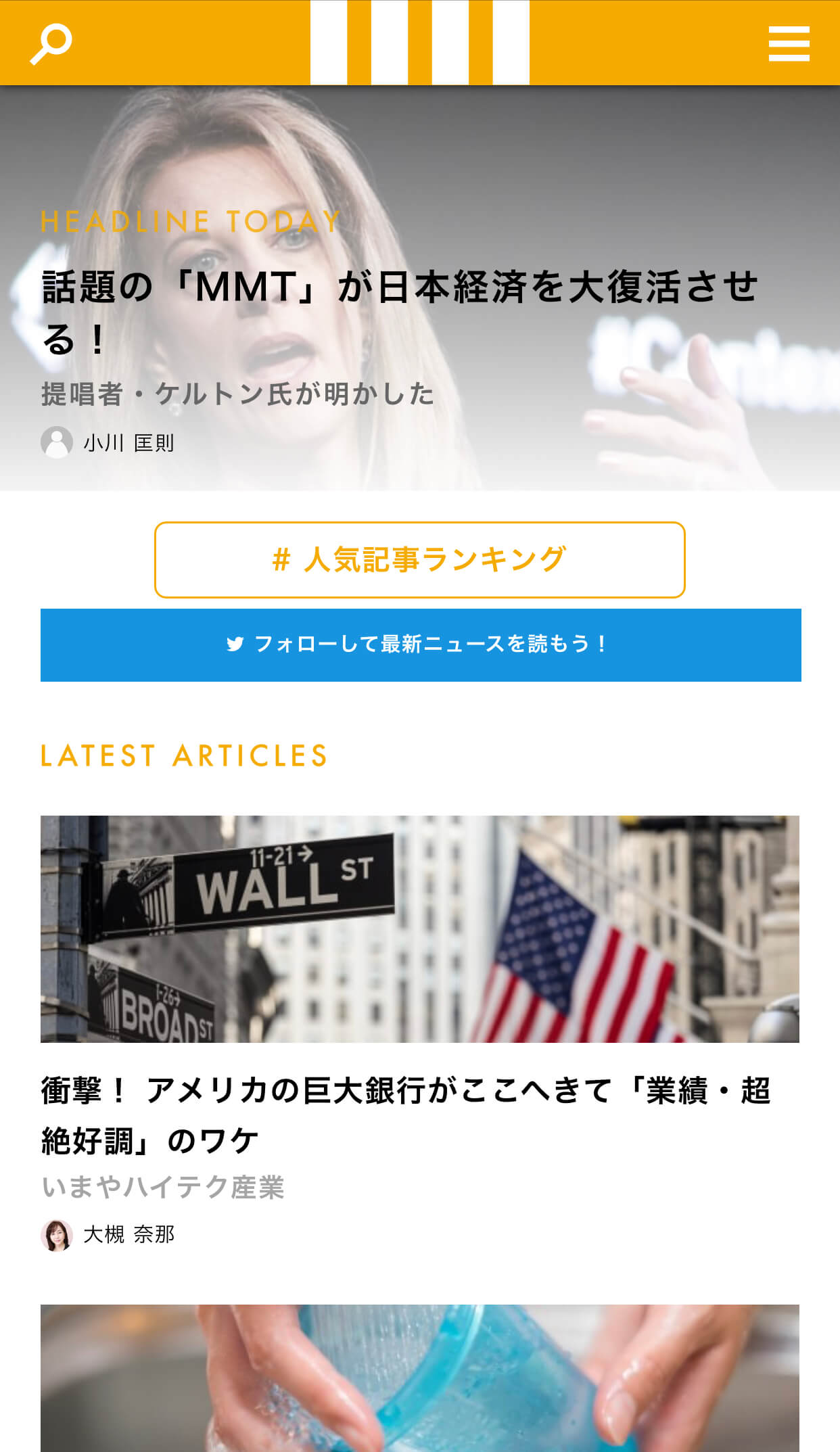Follow on Twitter for latest news

(x=421, y=645)
